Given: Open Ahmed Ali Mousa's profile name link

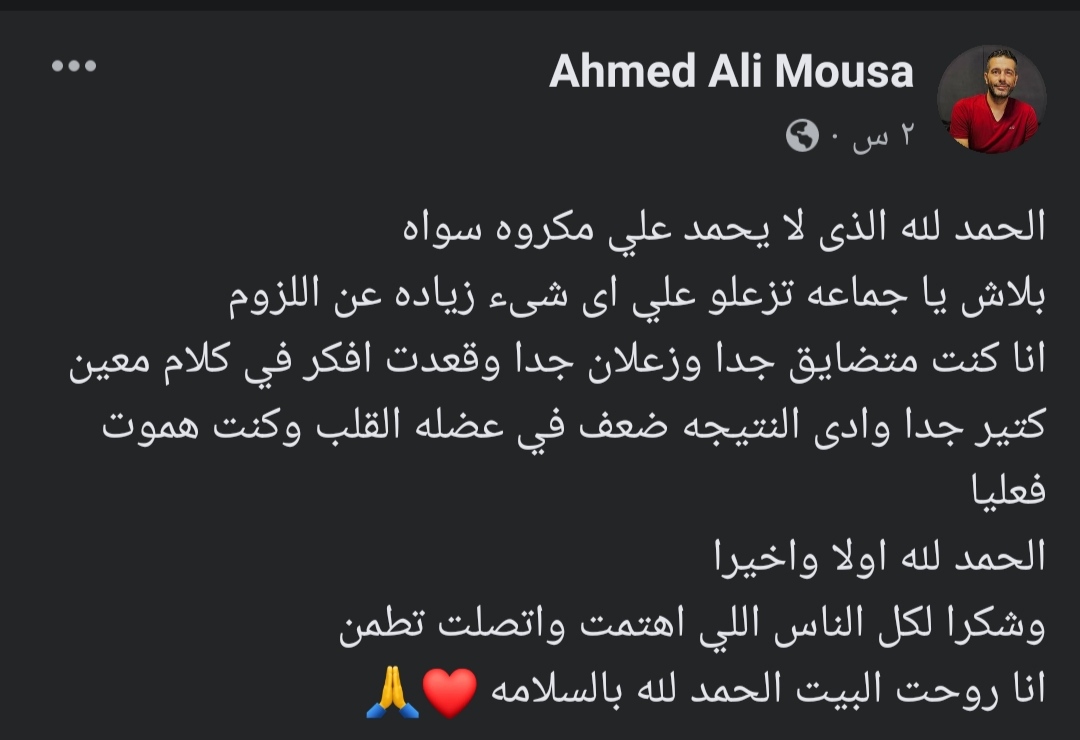Looking at the screenshot, I should [731, 72].
